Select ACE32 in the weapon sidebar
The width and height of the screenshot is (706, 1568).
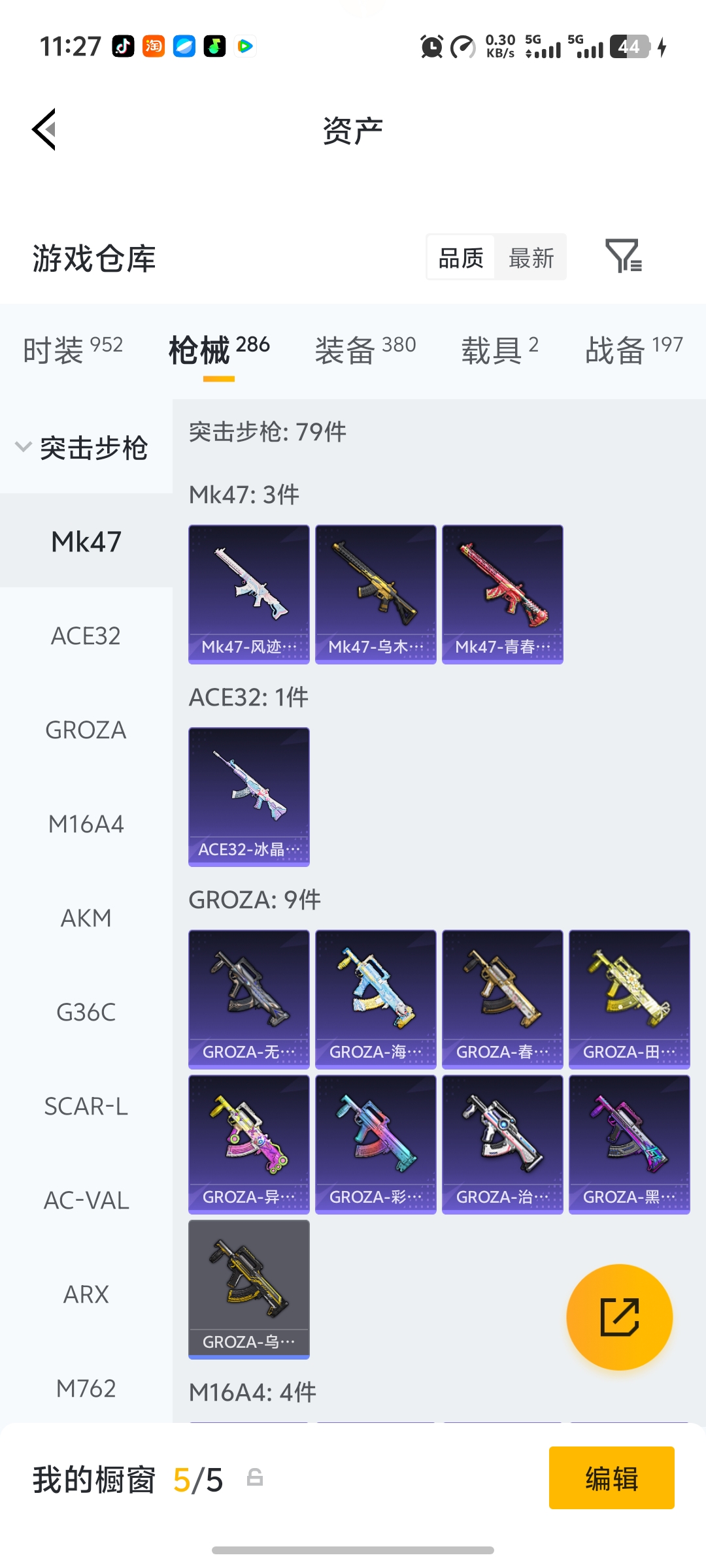[86, 636]
